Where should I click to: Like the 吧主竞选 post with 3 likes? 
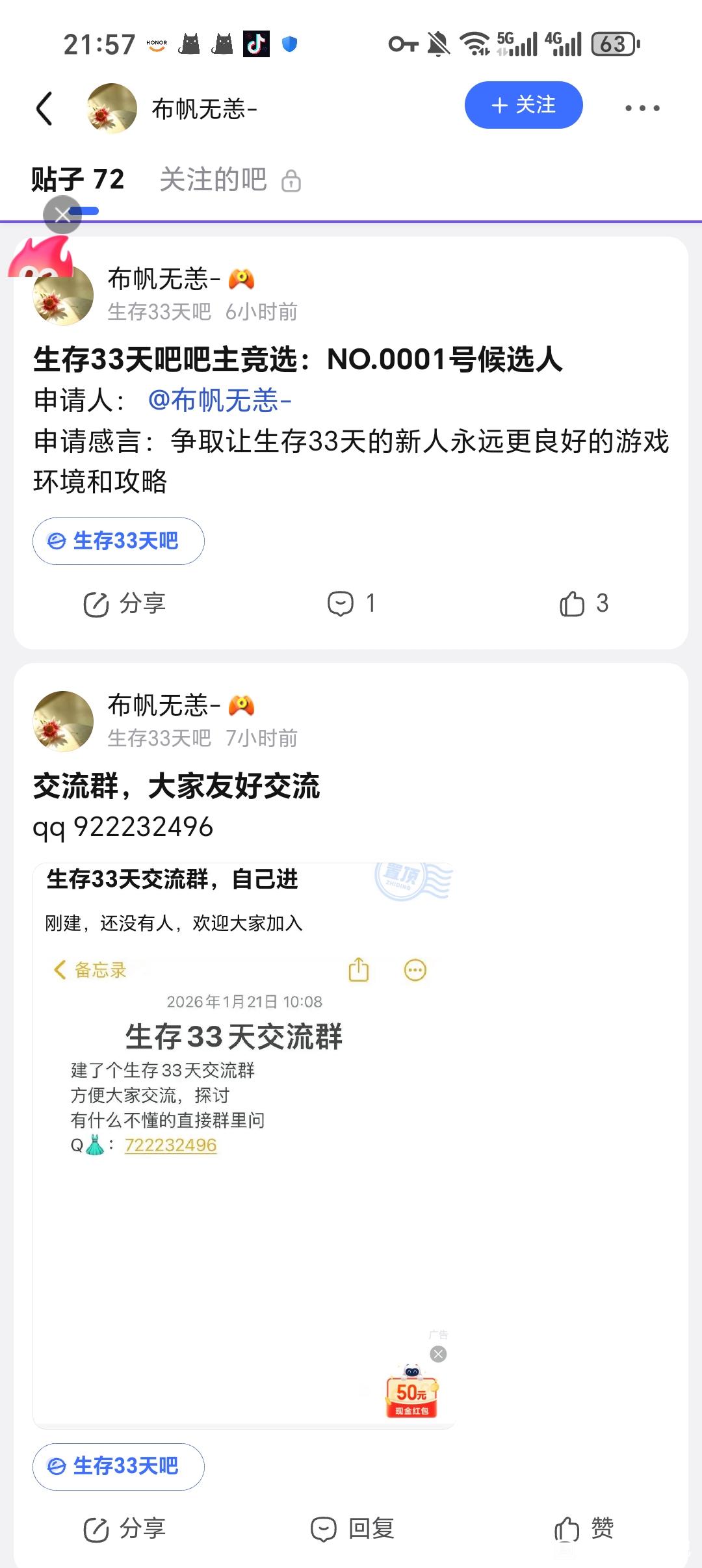pyautogui.click(x=584, y=604)
